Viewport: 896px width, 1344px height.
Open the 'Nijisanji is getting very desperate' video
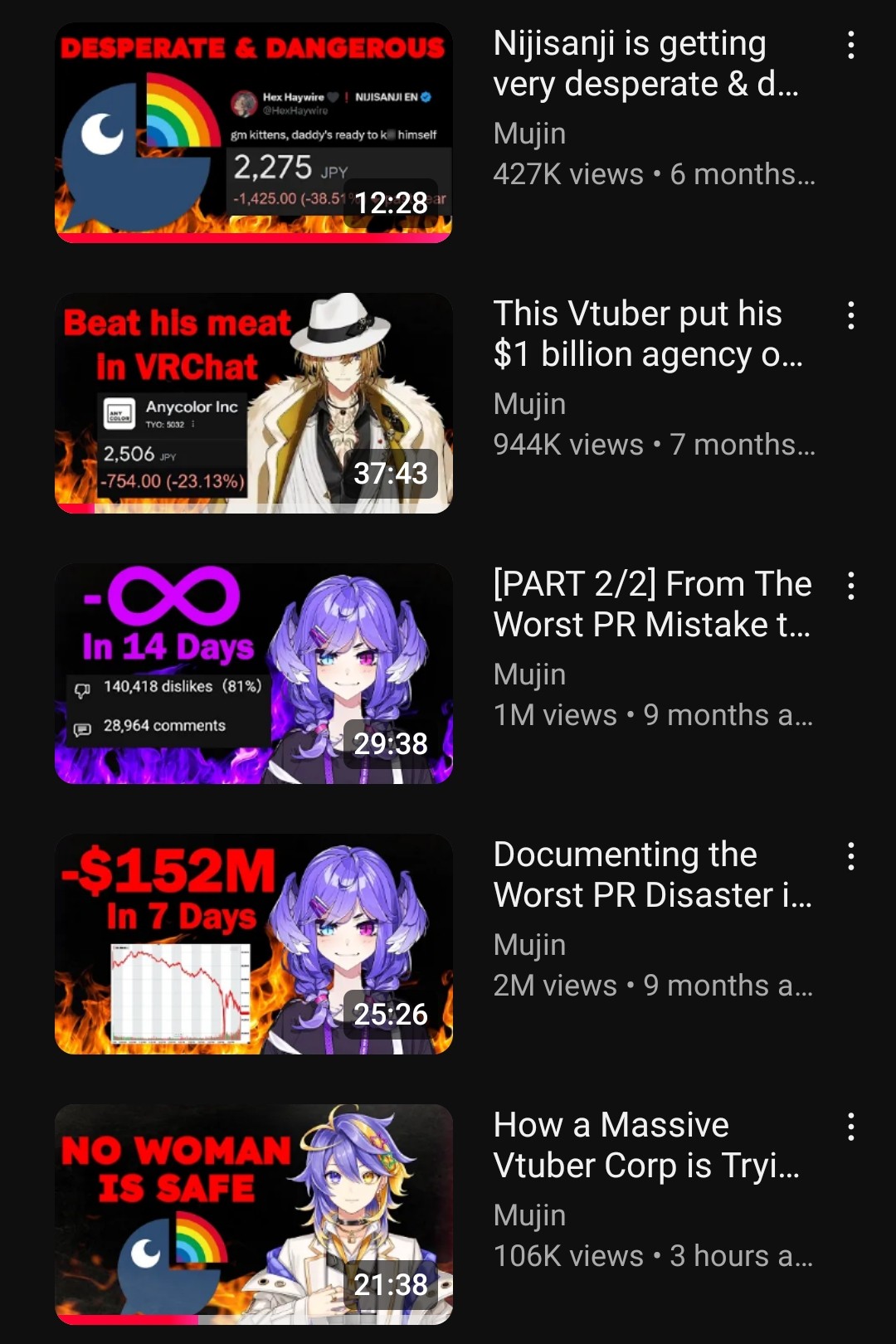(253, 133)
